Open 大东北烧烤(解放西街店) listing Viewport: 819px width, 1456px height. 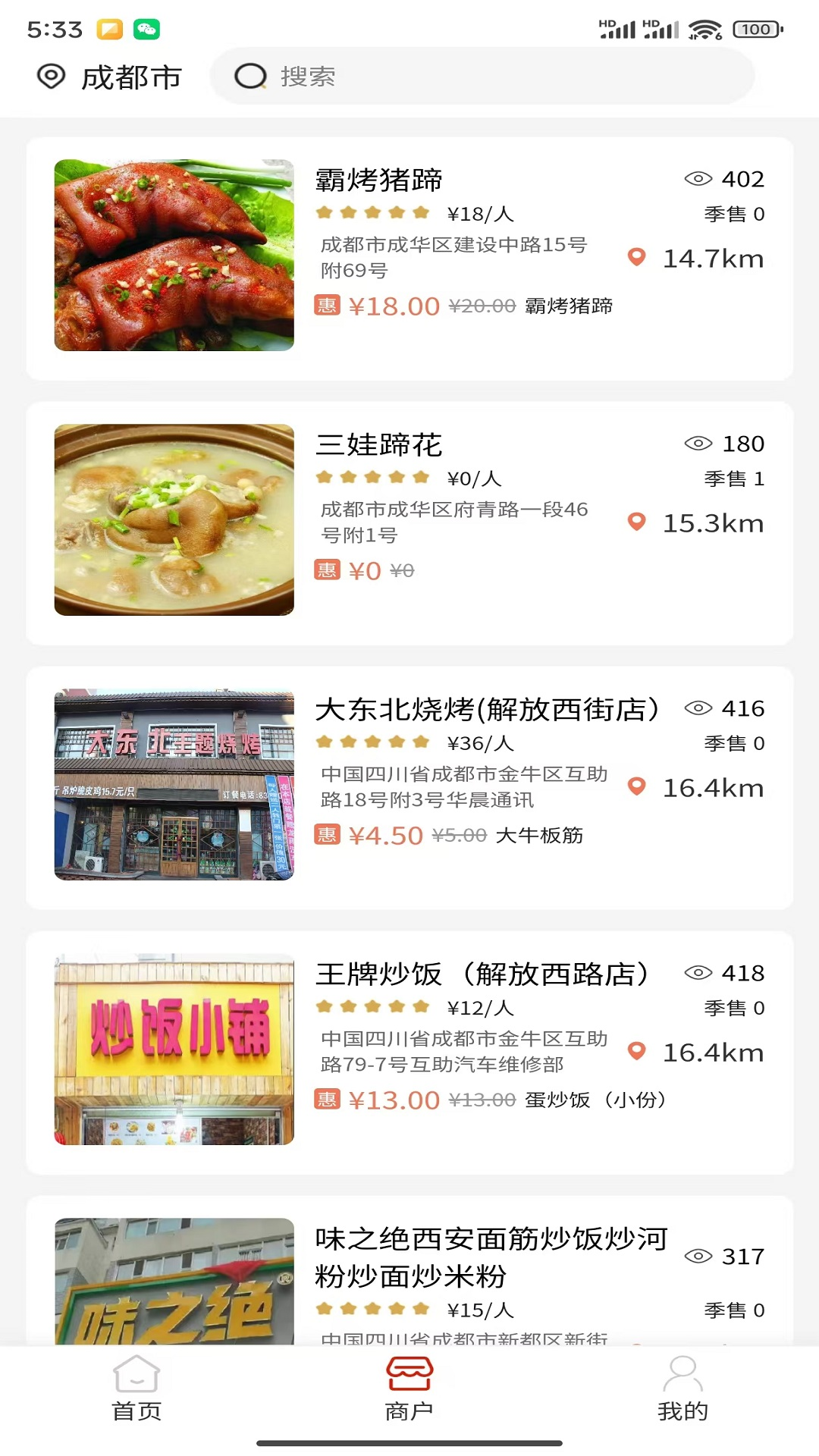tap(409, 788)
